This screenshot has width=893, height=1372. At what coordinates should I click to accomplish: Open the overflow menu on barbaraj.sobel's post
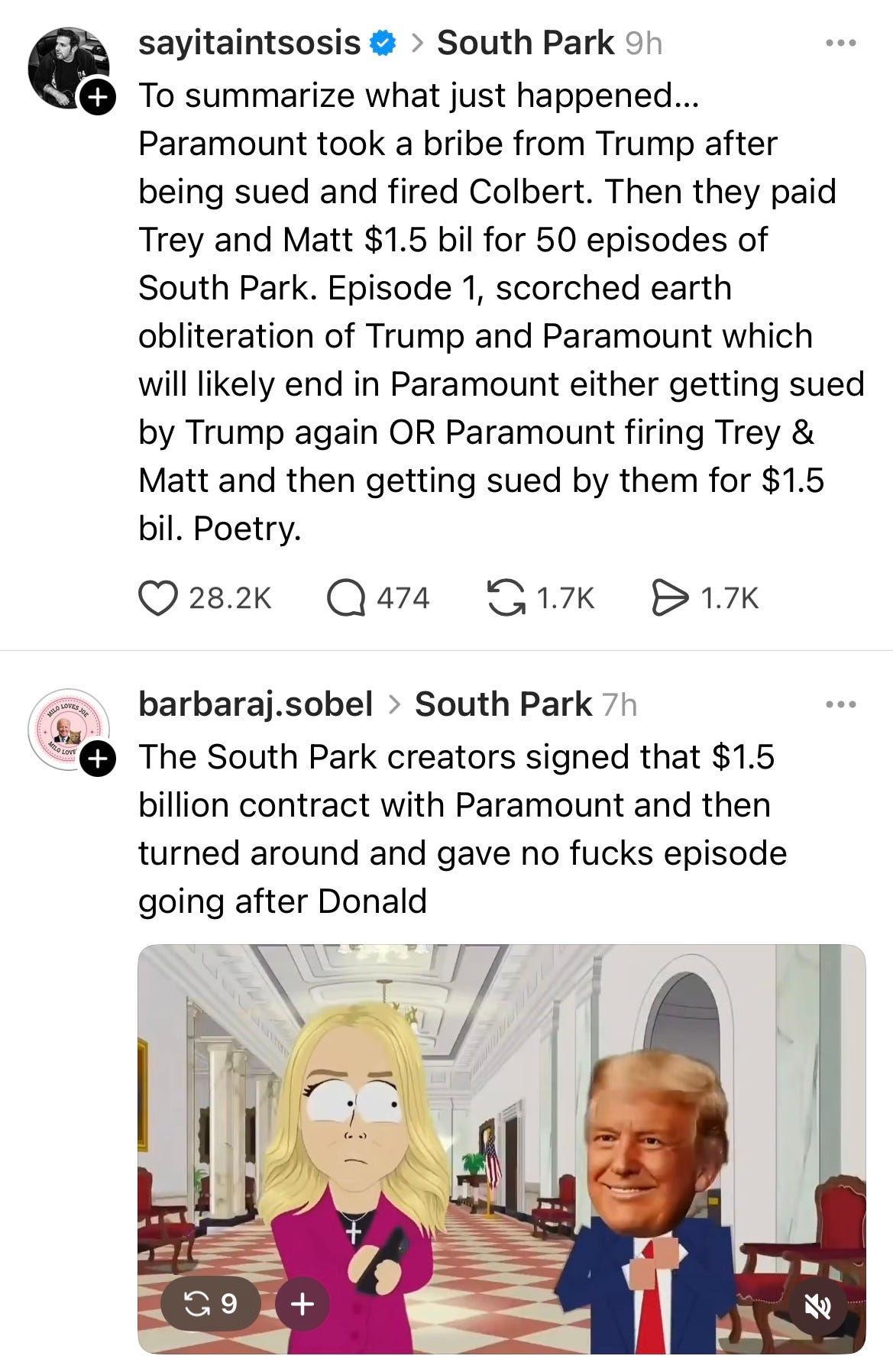point(841,704)
